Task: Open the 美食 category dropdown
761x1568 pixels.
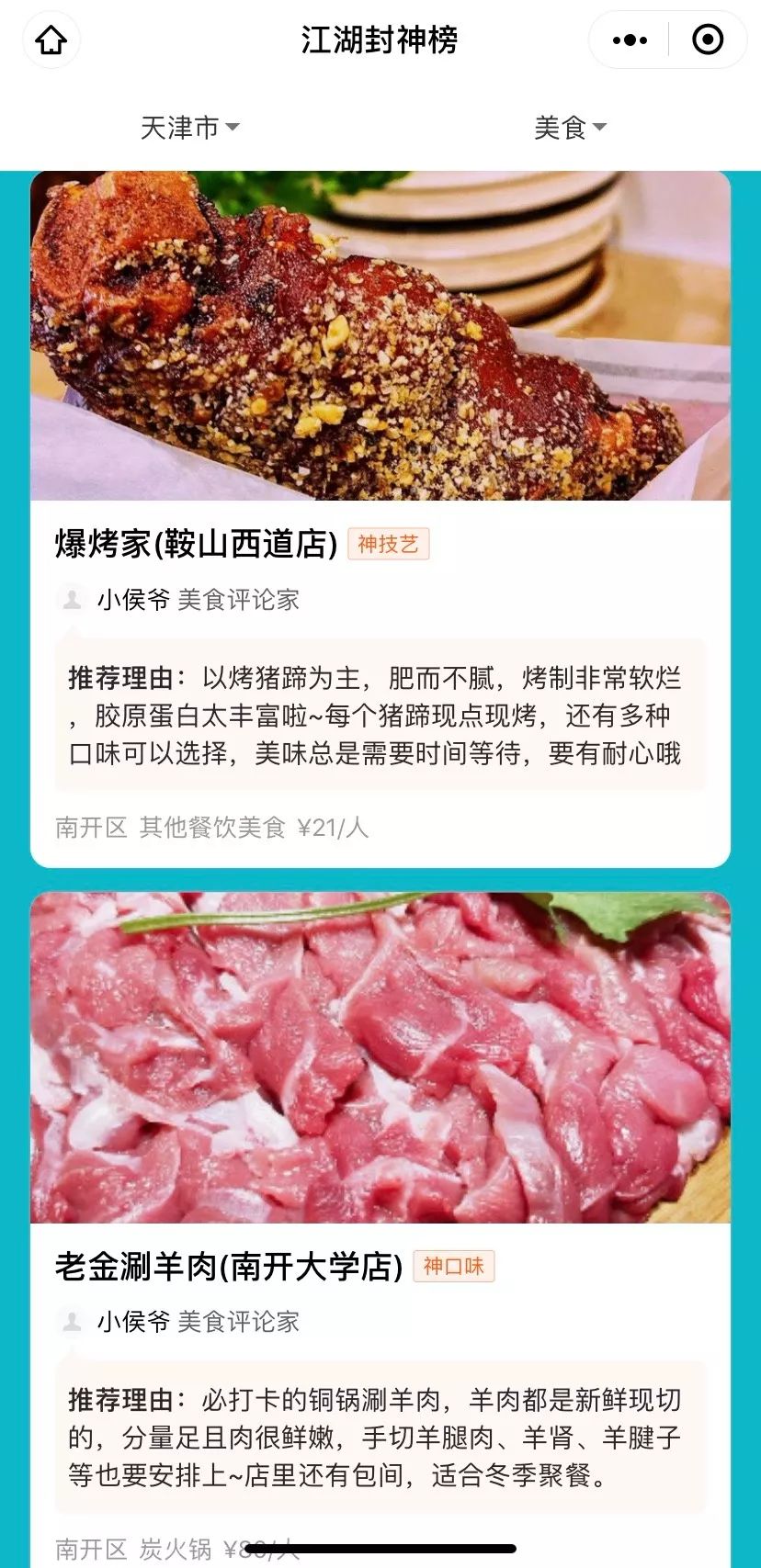Action: click(x=562, y=128)
